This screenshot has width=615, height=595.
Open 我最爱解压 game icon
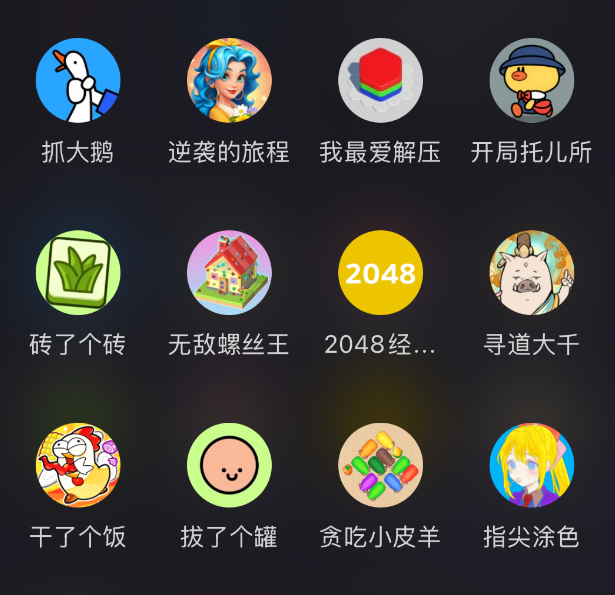[x=380, y=81]
